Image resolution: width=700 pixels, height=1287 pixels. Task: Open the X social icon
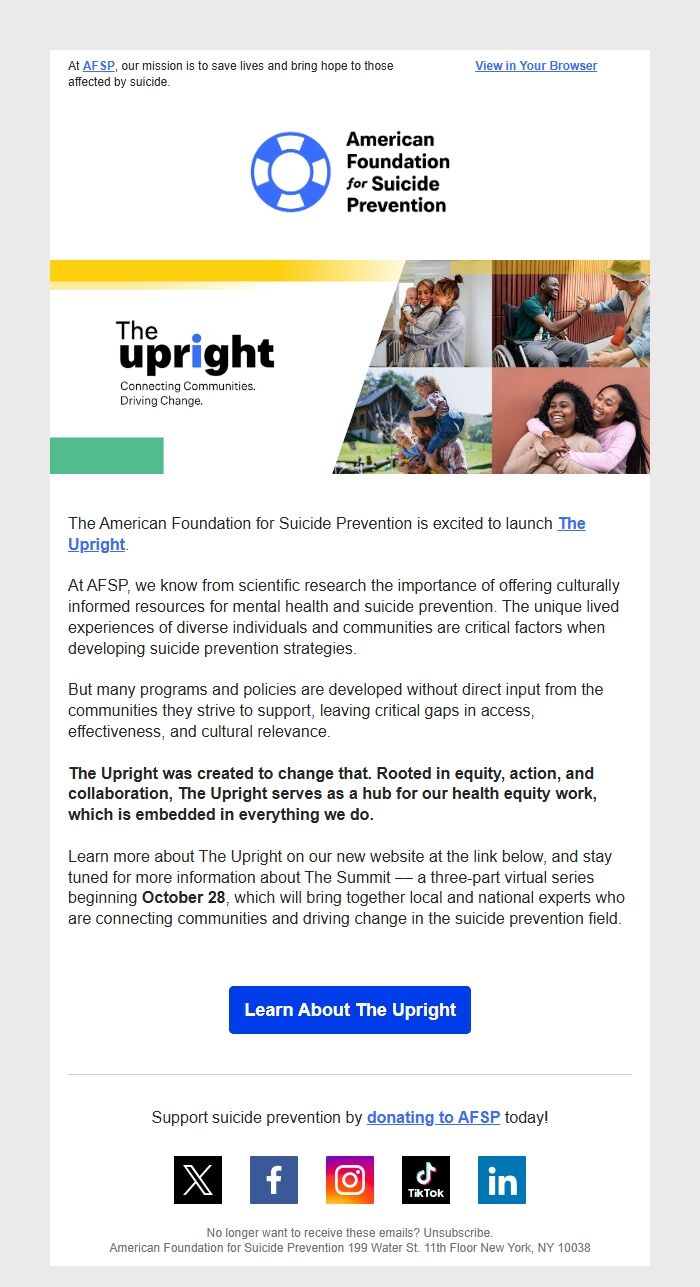pos(198,1180)
